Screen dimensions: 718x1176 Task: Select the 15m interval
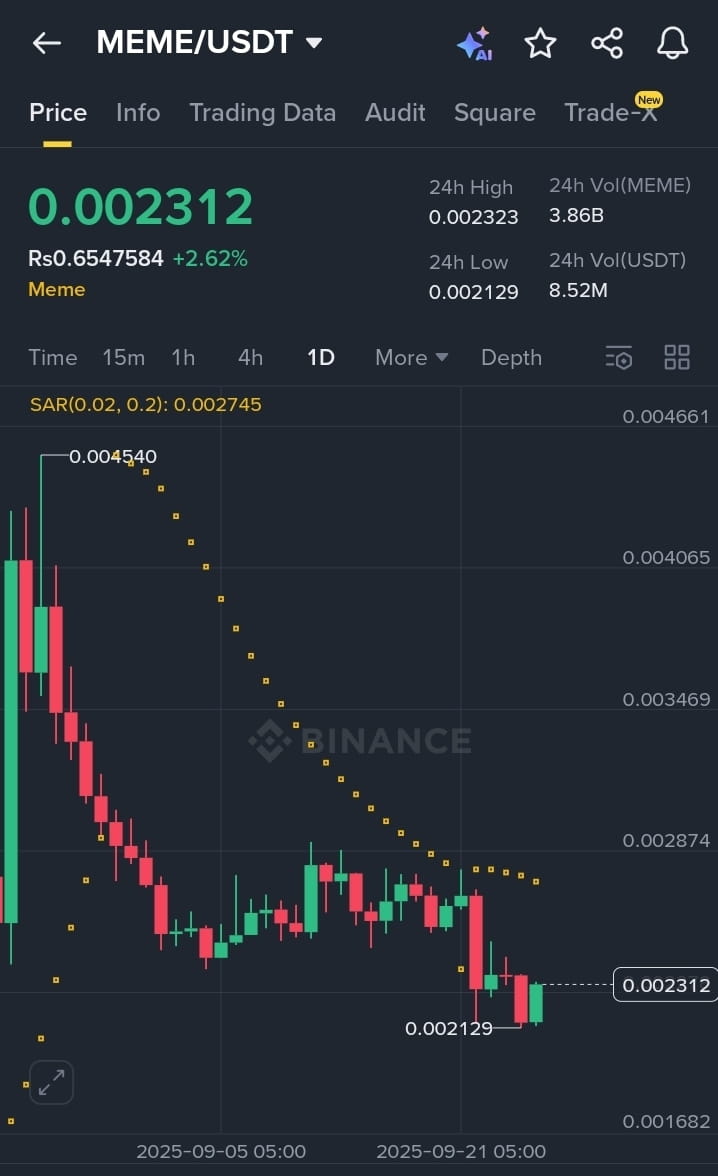coord(123,358)
